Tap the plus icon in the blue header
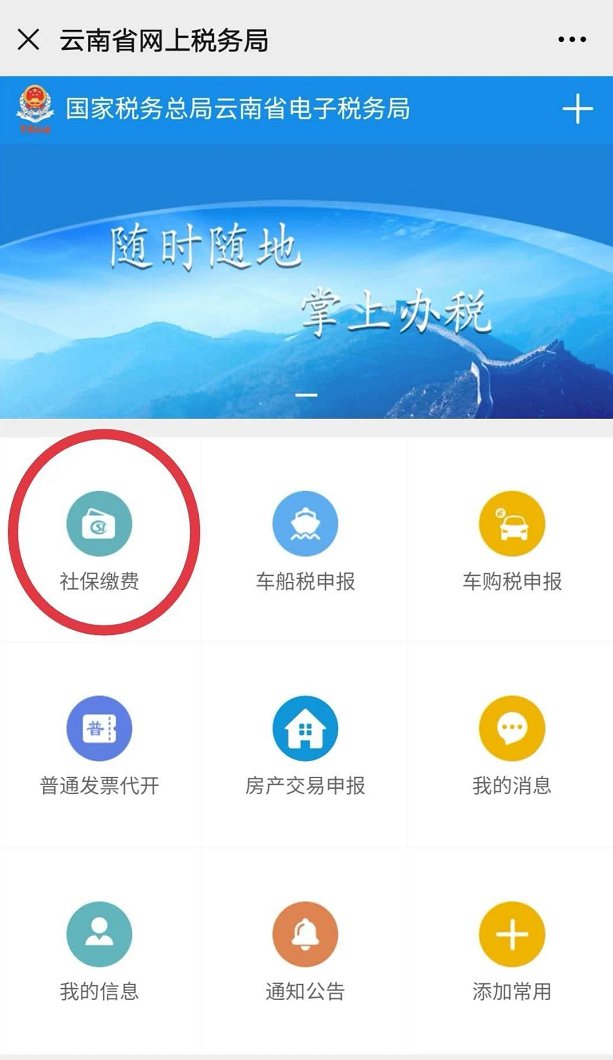Screen dimensions: 613x1060 pos(578,109)
